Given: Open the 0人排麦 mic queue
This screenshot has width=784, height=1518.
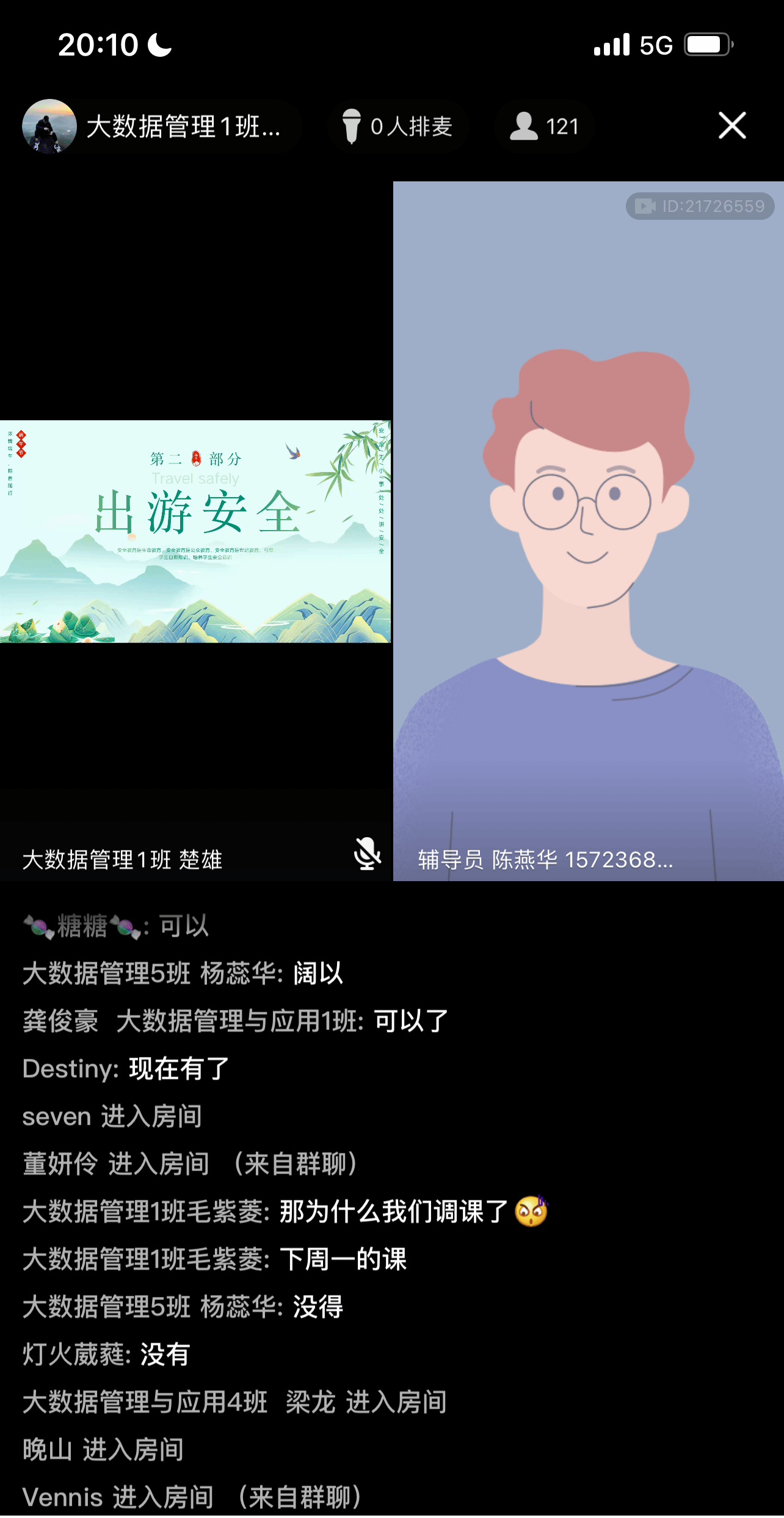Looking at the screenshot, I should tap(397, 126).
